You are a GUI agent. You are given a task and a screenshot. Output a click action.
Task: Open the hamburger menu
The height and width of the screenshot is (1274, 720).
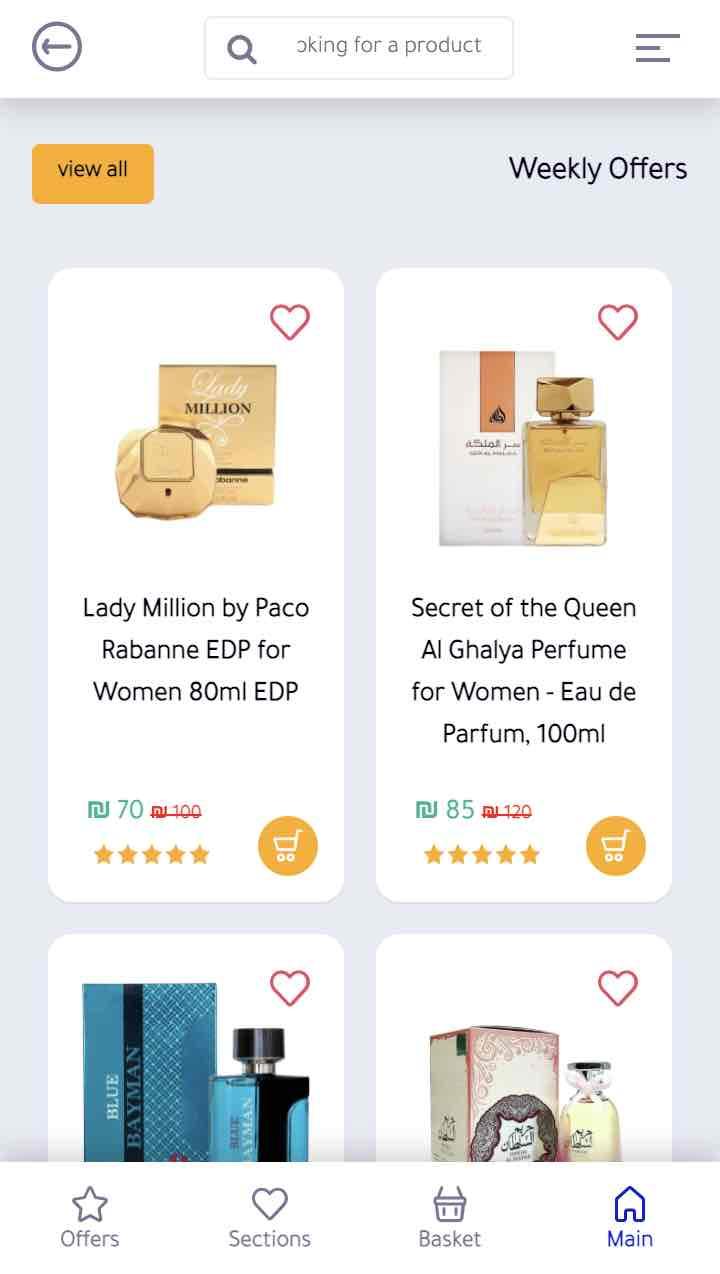pyautogui.click(x=657, y=47)
